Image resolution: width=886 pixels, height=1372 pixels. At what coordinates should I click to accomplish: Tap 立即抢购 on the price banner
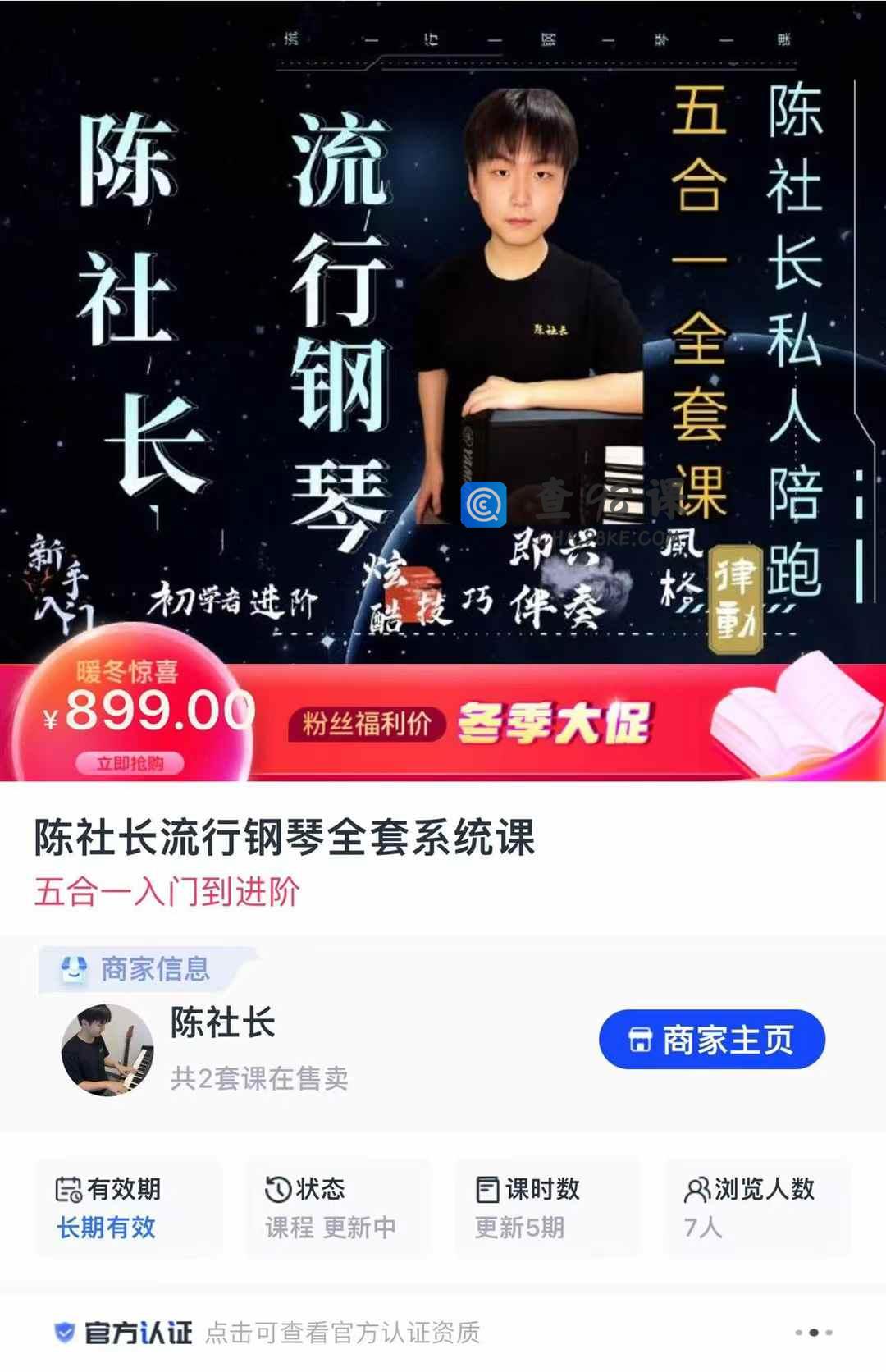tap(130, 764)
